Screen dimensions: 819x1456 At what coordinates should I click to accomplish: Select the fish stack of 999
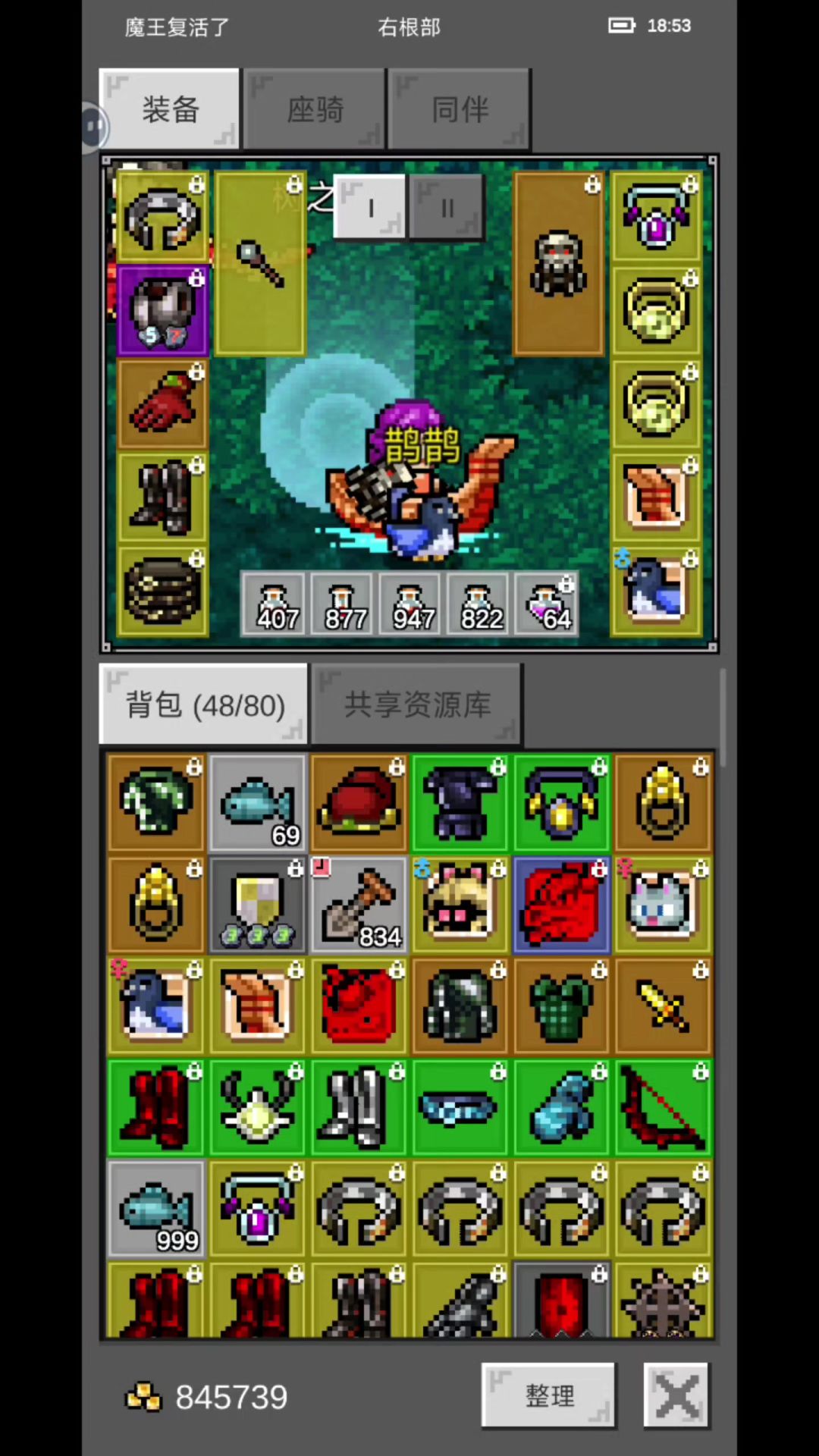(x=156, y=1209)
